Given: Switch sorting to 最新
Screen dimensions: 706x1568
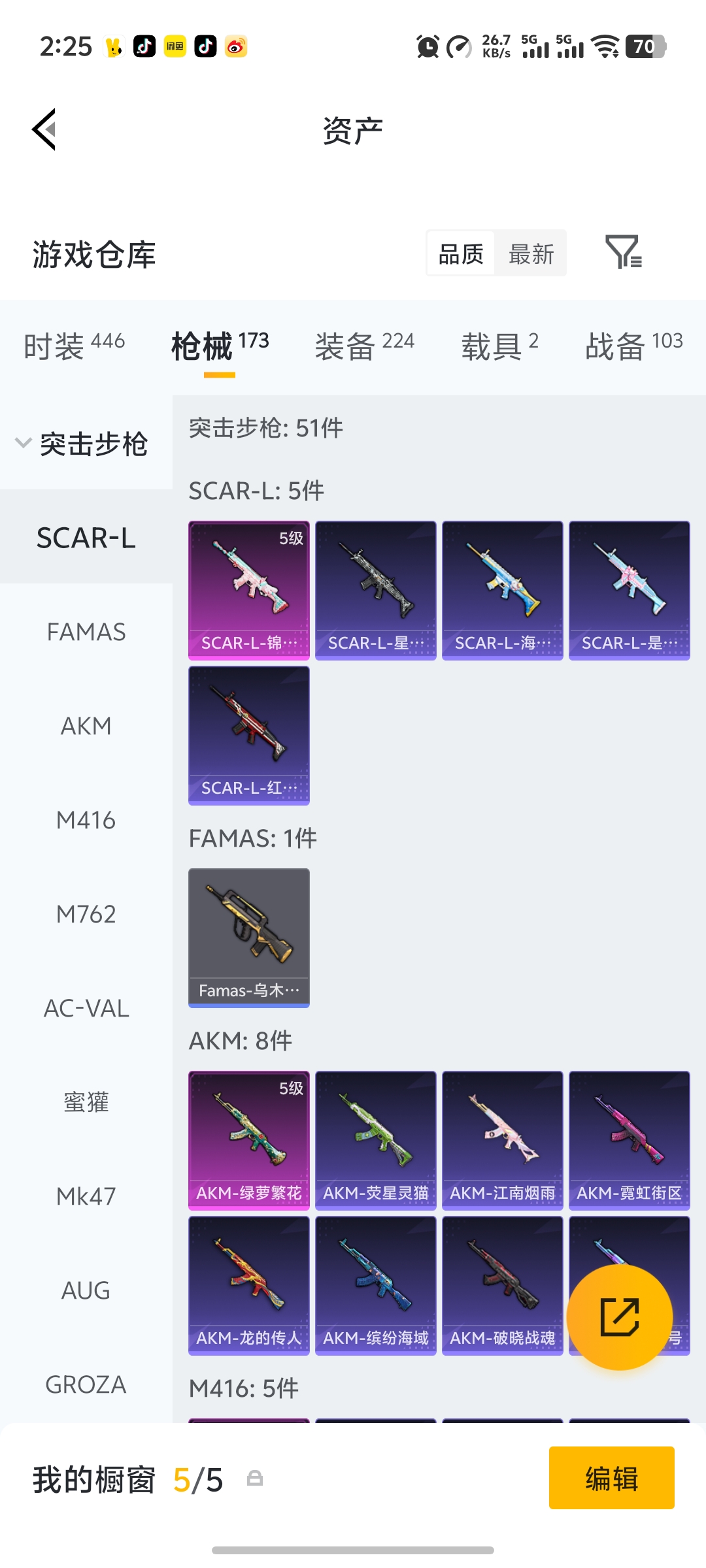Looking at the screenshot, I should (x=531, y=253).
